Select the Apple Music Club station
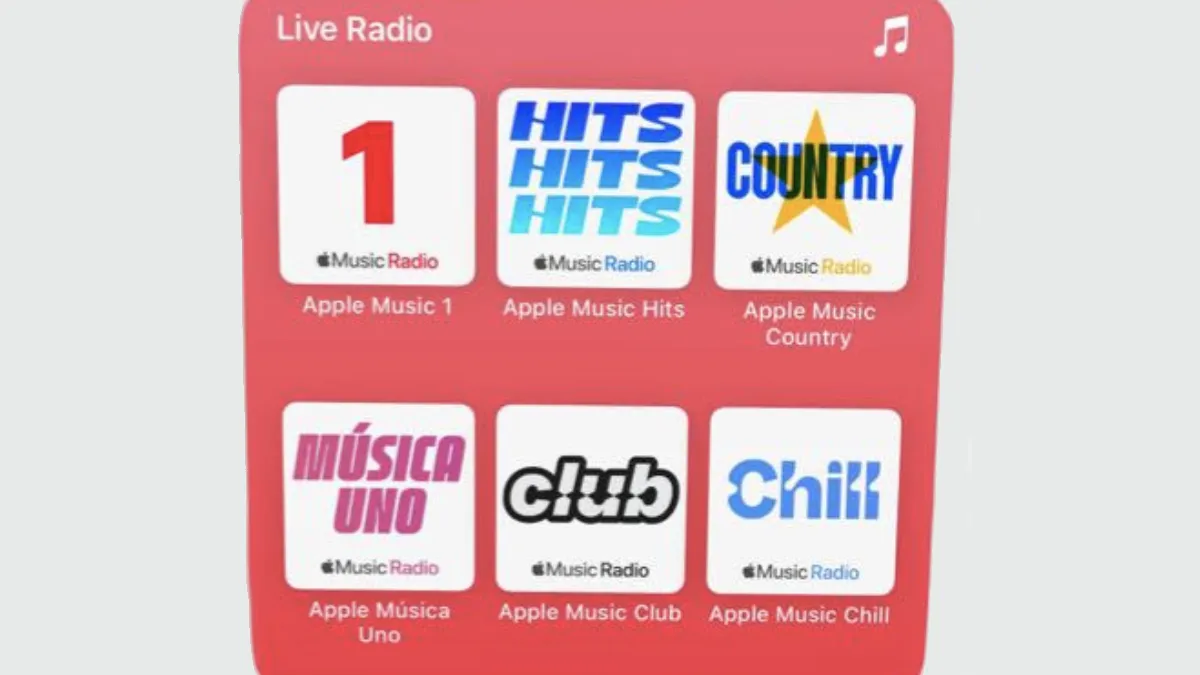1200x675 pixels. click(591, 498)
